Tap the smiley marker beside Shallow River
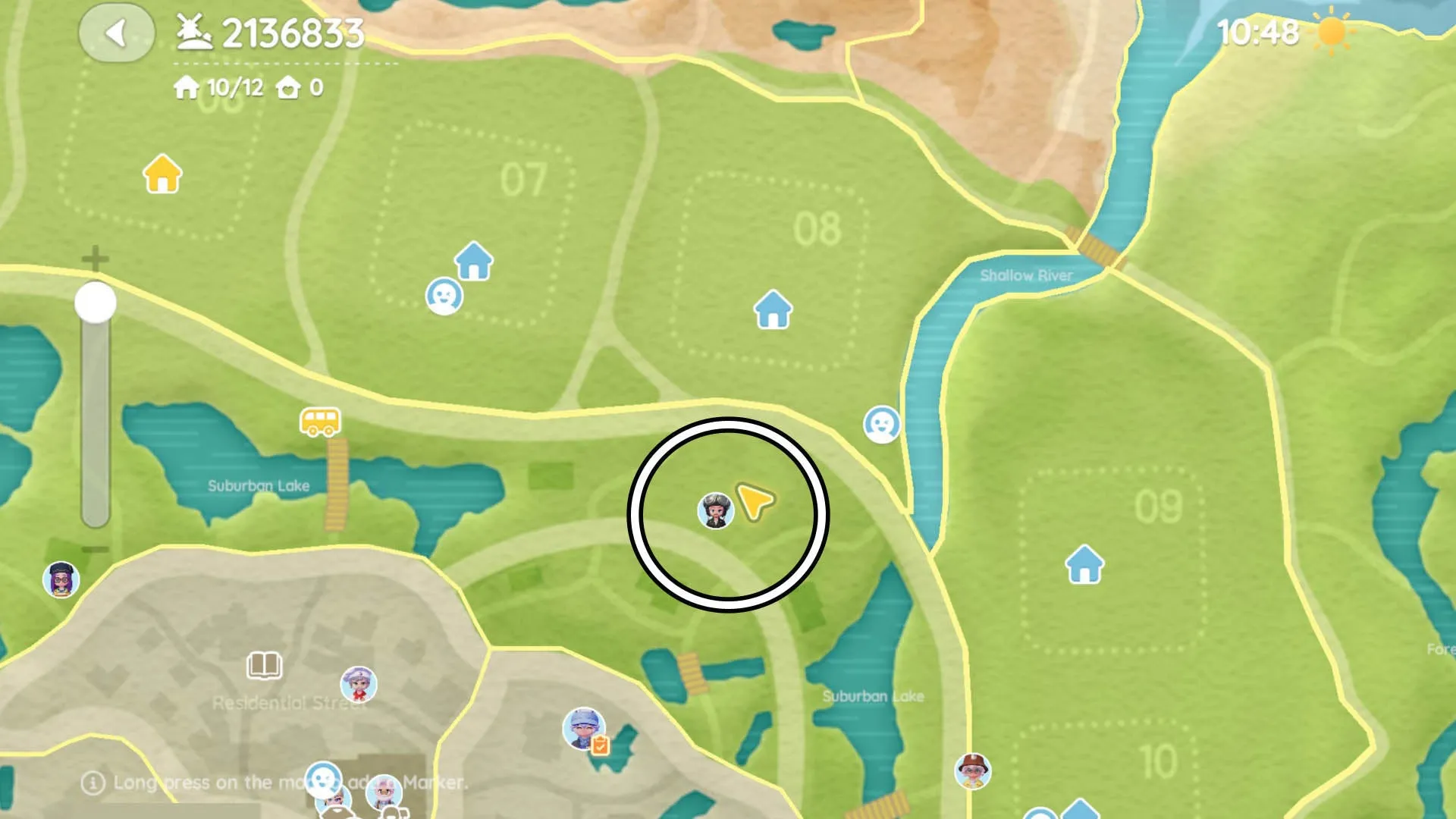The height and width of the screenshot is (819, 1456). coord(881,424)
